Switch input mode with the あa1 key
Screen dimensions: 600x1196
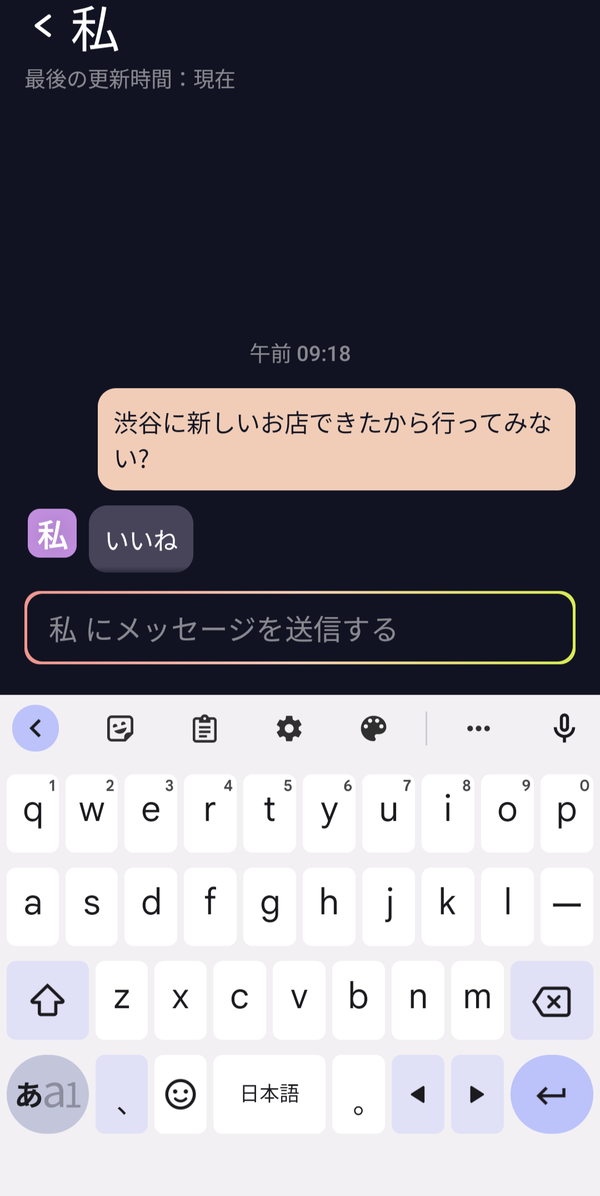point(47,1095)
